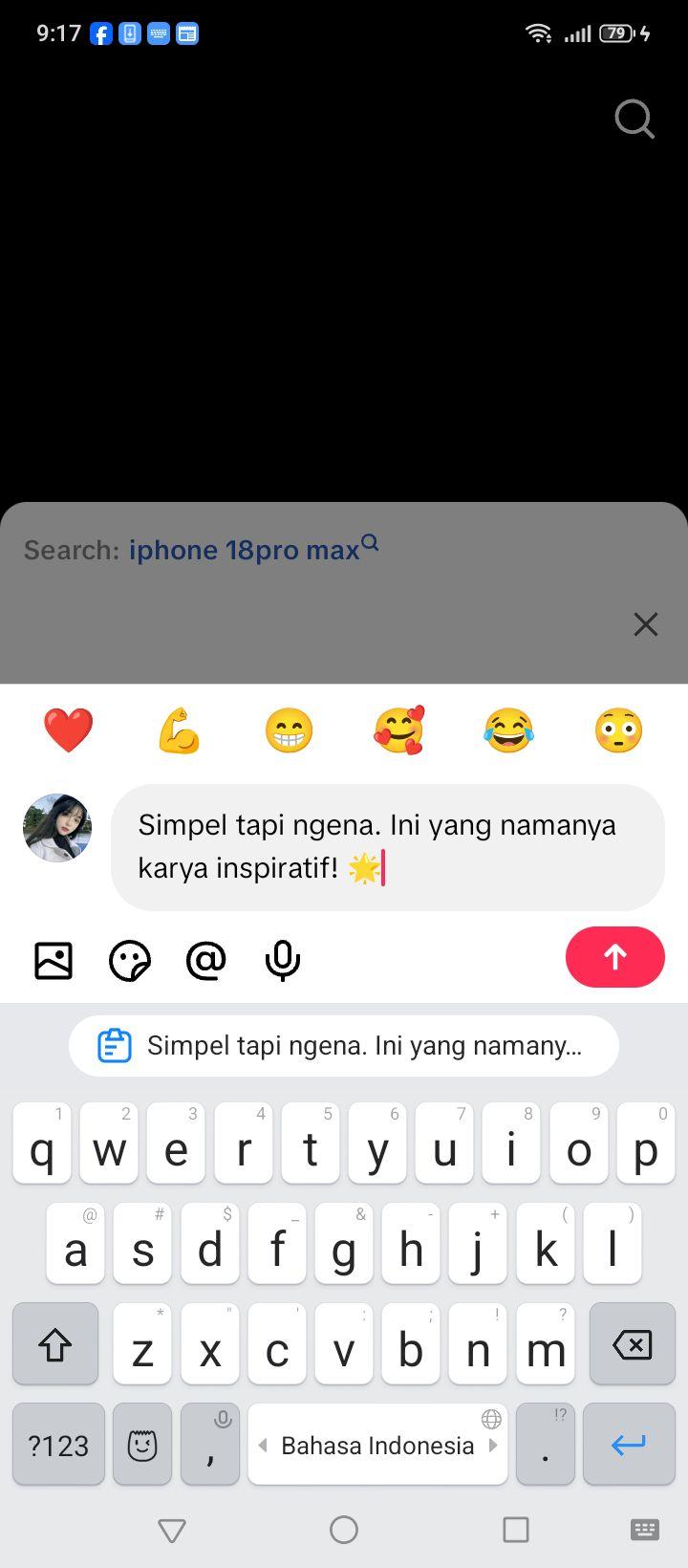Open search via the magnifier icon
The image size is (688, 1568).
634,120
